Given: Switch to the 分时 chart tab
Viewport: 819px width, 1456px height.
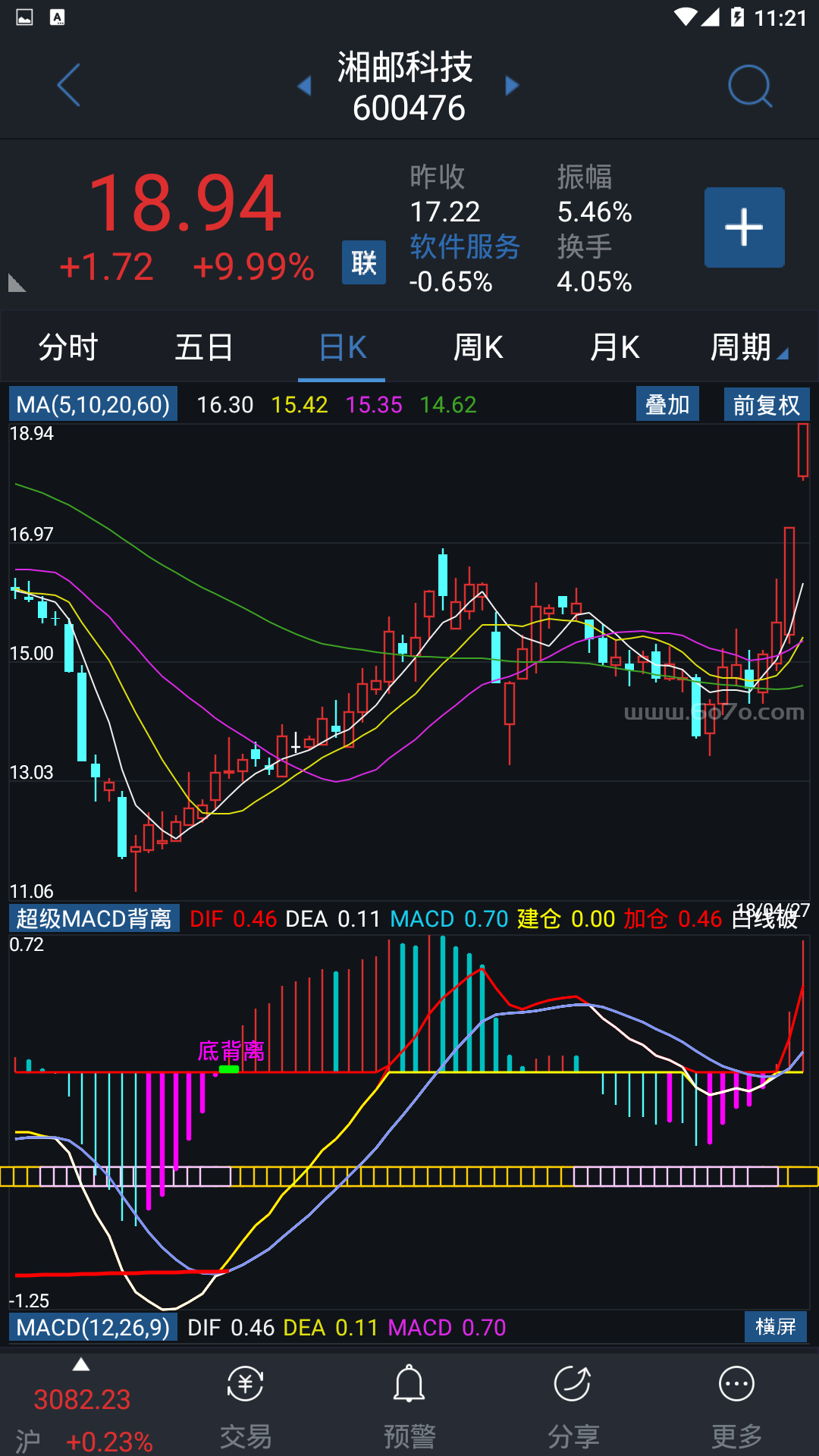Looking at the screenshot, I should pos(68,347).
